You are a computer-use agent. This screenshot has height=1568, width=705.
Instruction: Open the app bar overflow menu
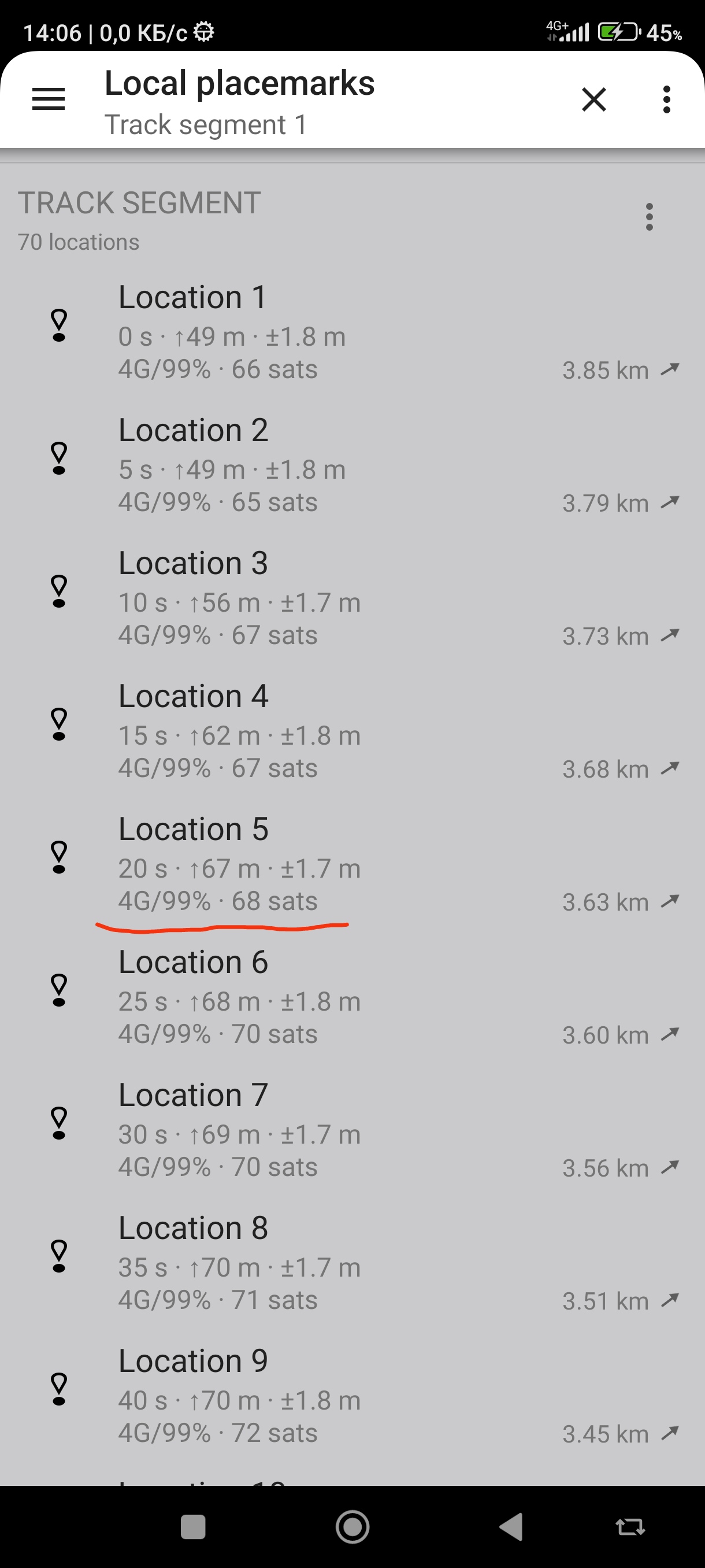tap(666, 99)
